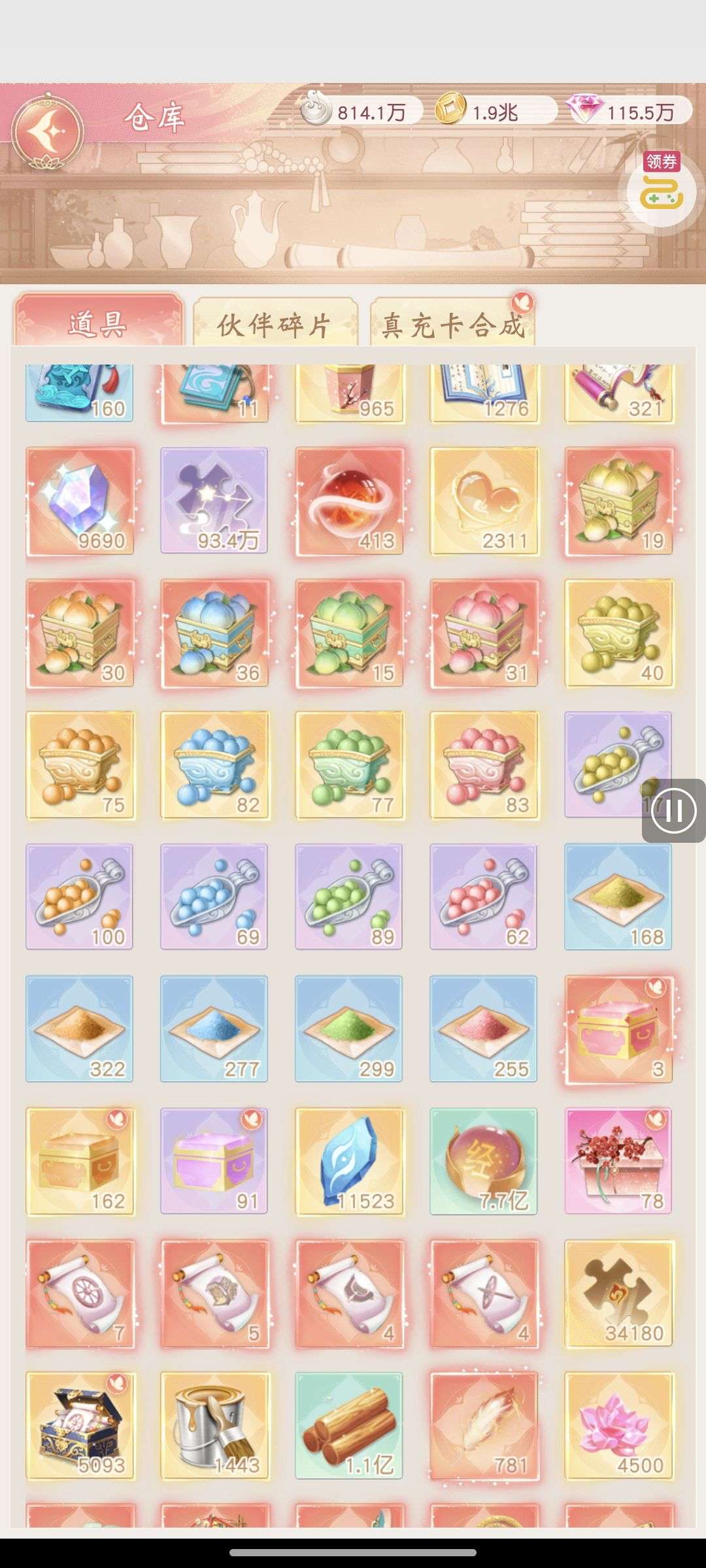Image resolution: width=706 pixels, height=1568 pixels.
Task: Switch to the 真充卡合成 tab
Action: pos(452,323)
